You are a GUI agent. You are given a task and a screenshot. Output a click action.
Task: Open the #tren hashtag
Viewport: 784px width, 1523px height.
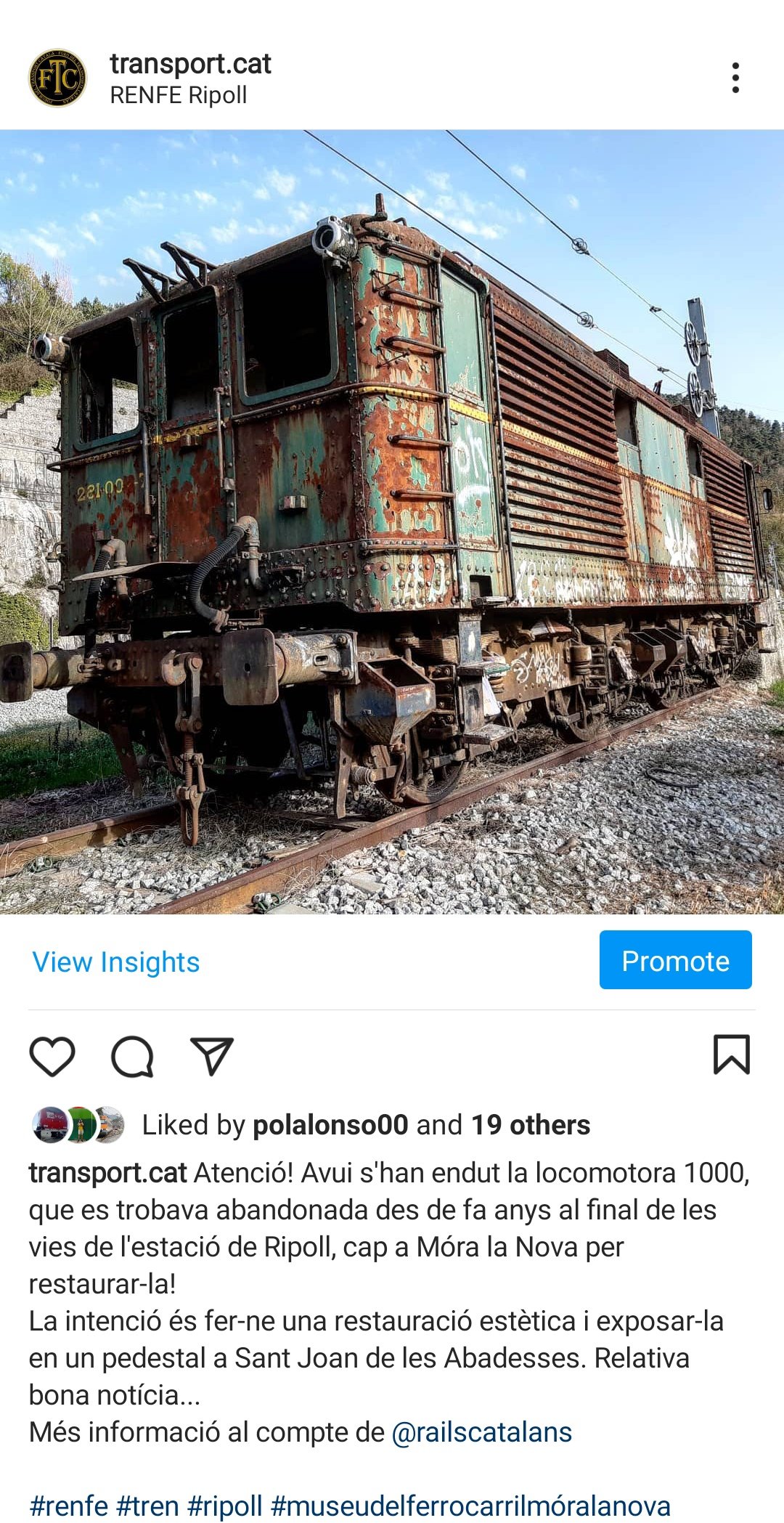tap(147, 1505)
